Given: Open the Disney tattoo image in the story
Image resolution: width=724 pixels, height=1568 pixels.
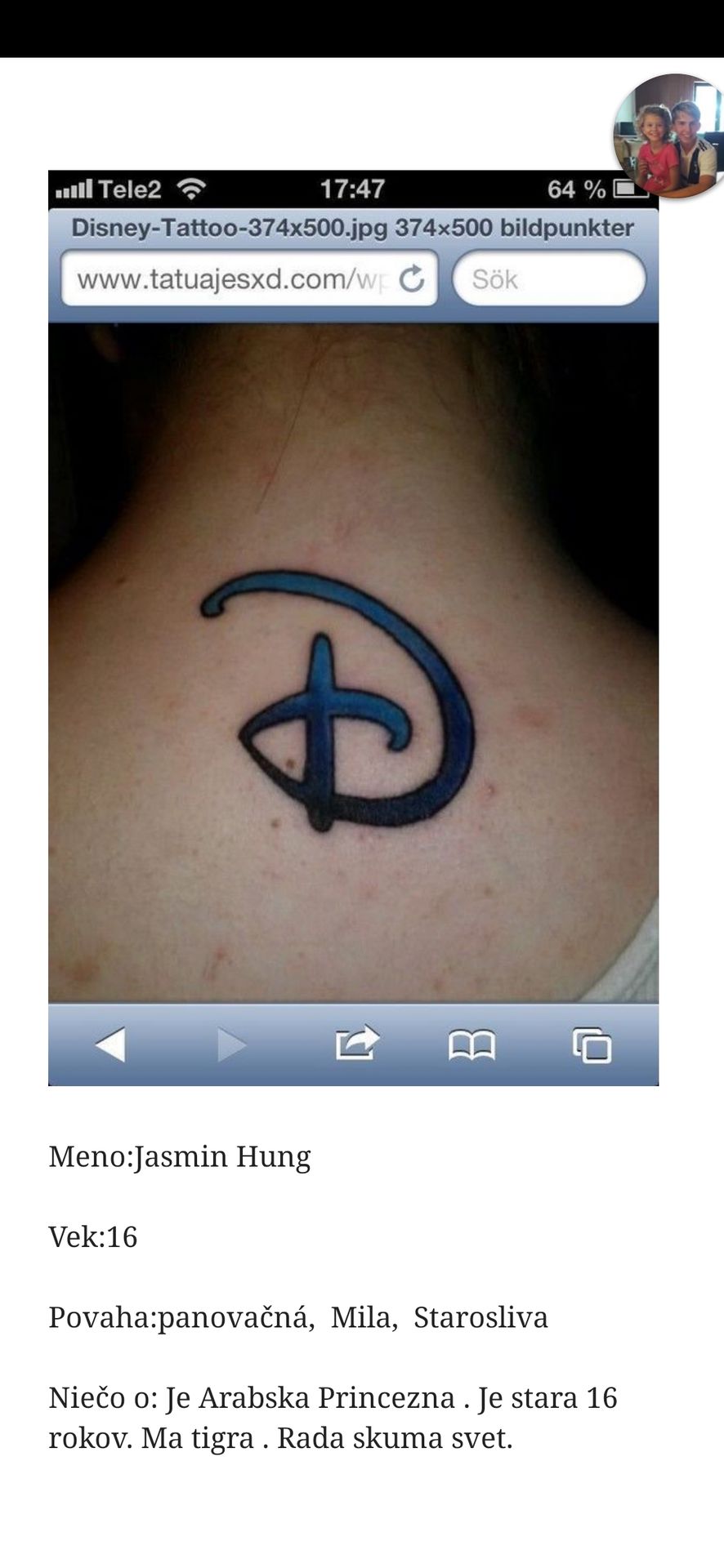Looking at the screenshot, I should [x=353, y=628].
